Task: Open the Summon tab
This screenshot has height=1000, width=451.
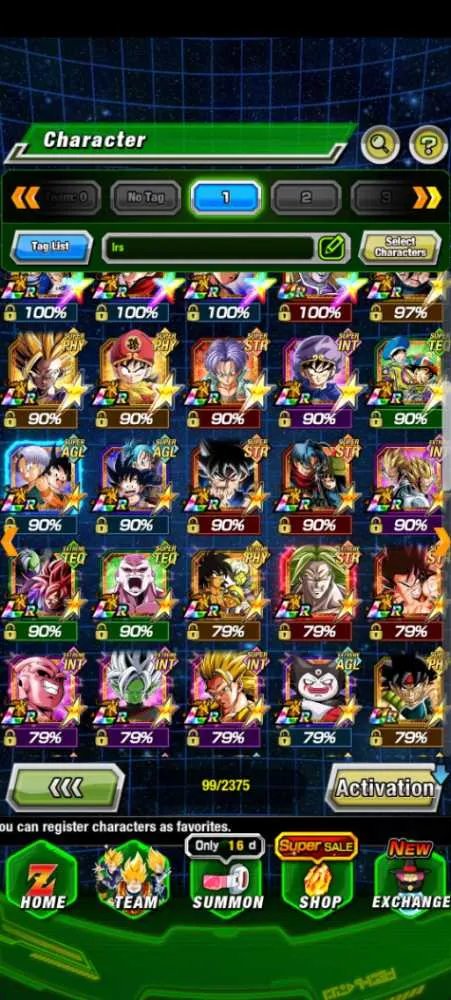Action: (226, 880)
